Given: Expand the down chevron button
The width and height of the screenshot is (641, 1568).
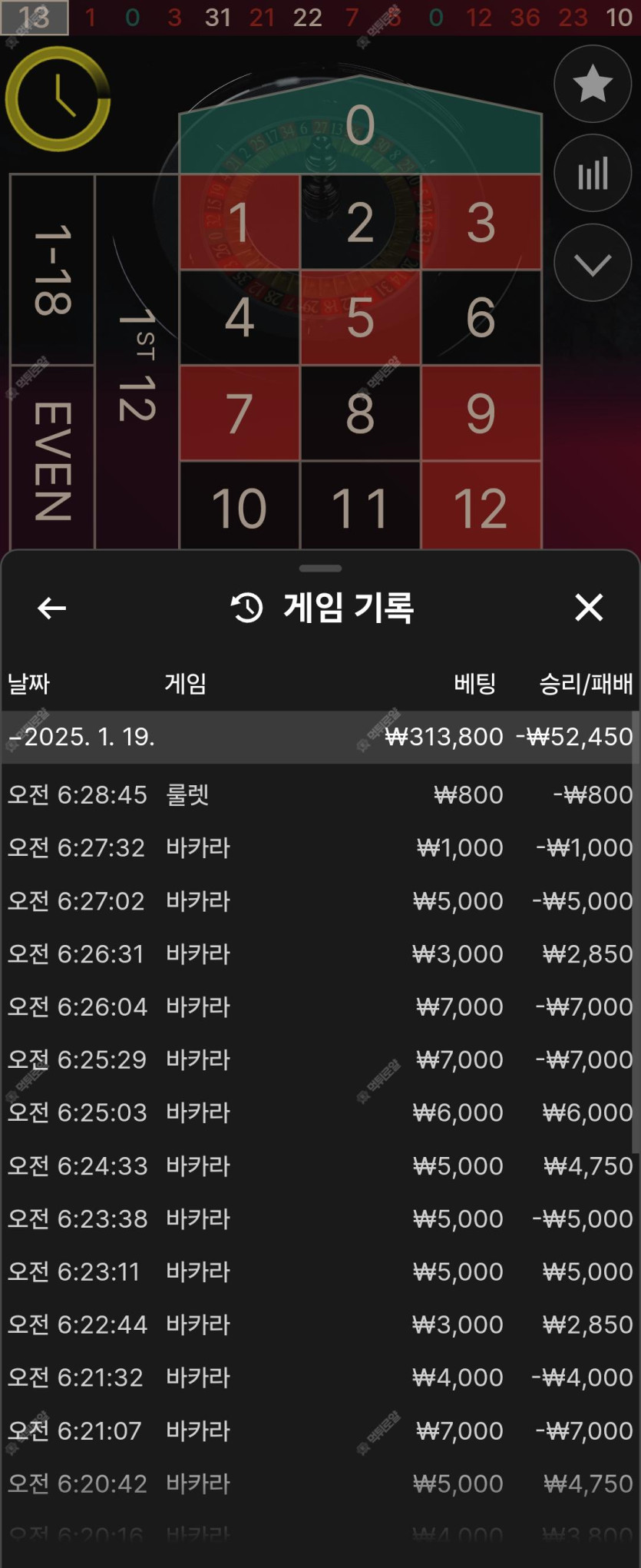Looking at the screenshot, I should (x=593, y=263).
